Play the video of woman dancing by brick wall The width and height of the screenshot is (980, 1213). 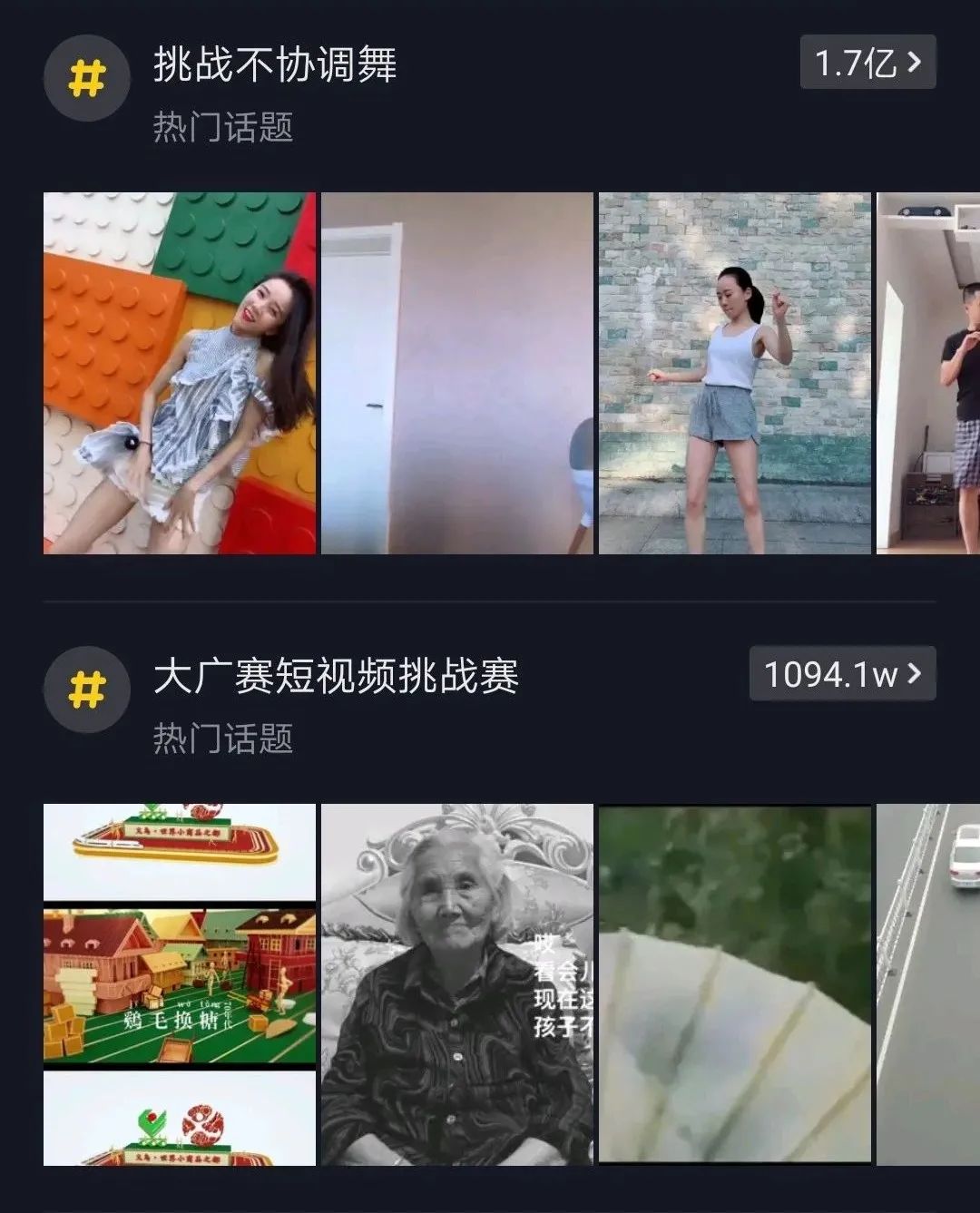tap(734, 373)
